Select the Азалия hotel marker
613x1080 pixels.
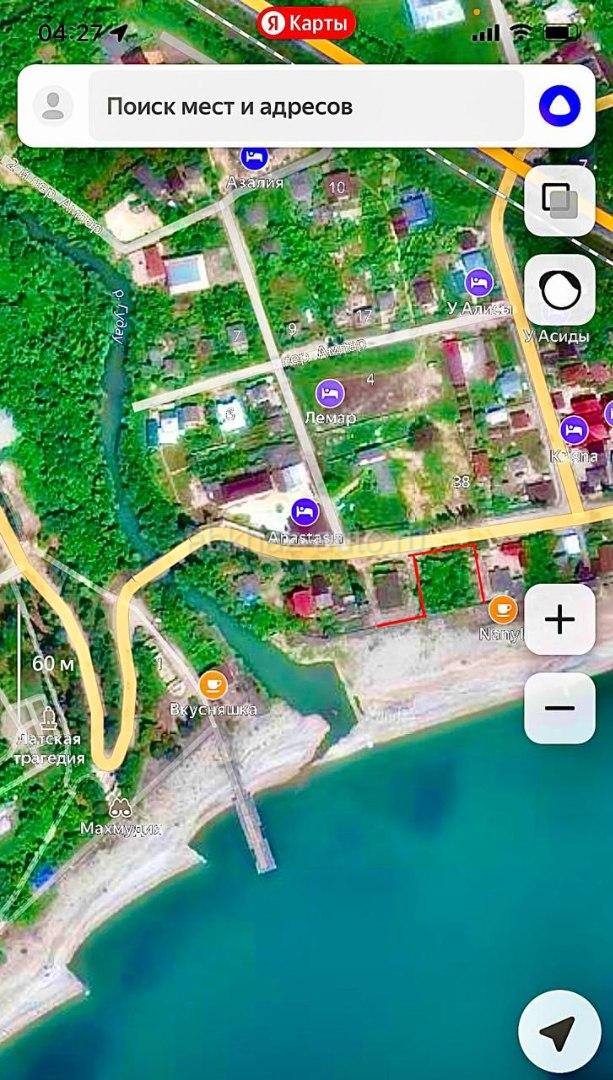254,157
